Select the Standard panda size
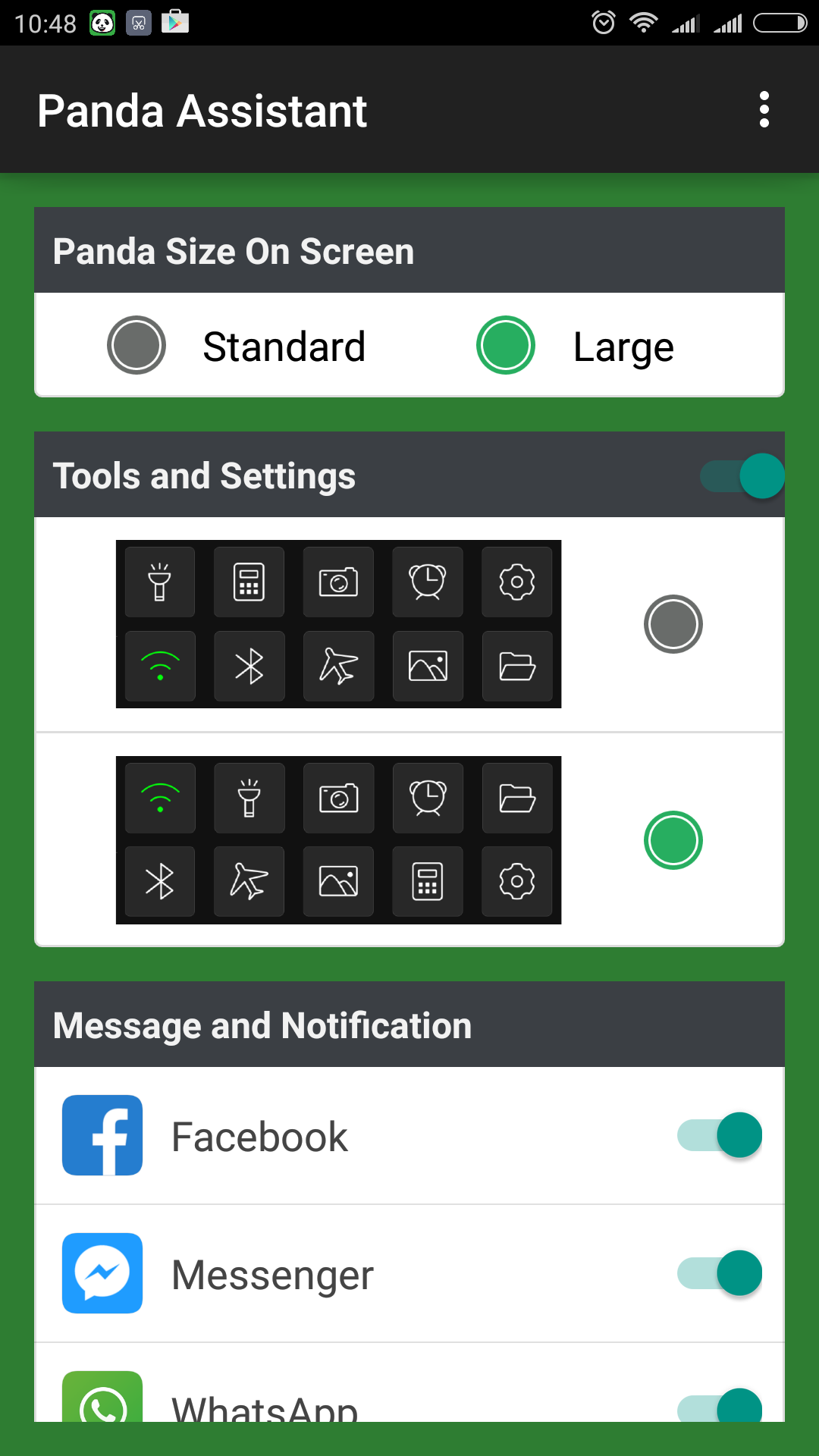The width and height of the screenshot is (819, 1456). click(136, 345)
